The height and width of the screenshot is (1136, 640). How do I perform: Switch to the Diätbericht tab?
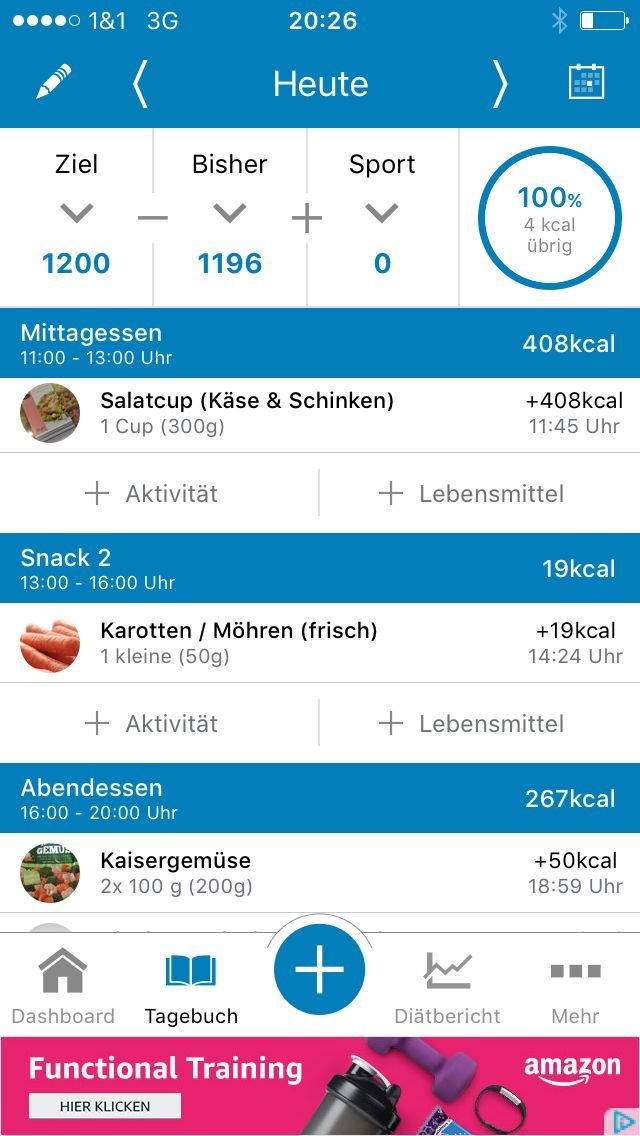point(447,987)
